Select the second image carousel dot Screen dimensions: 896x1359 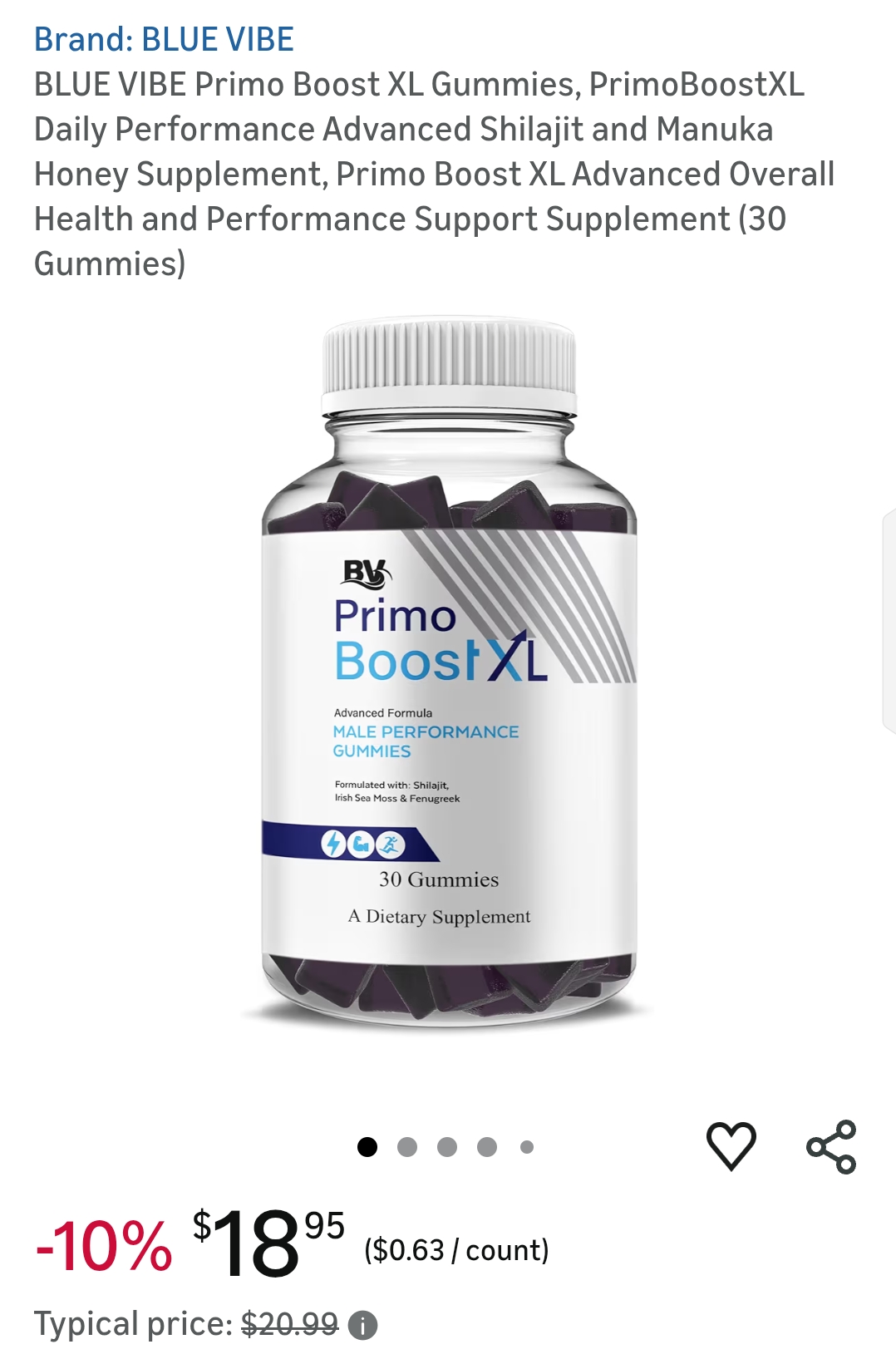(406, 1145)
